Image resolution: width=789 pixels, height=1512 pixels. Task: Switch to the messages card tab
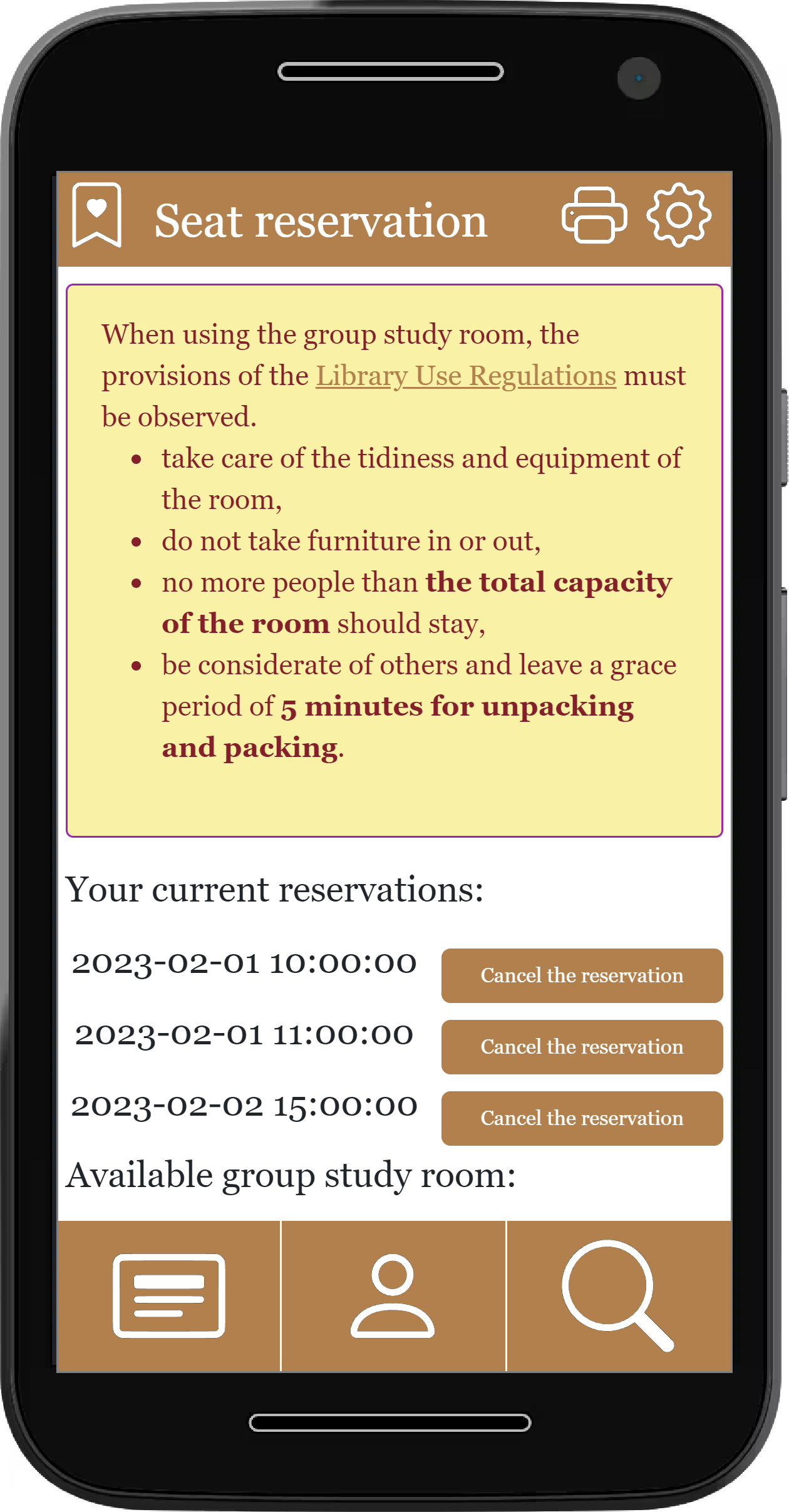[169, 1296]
